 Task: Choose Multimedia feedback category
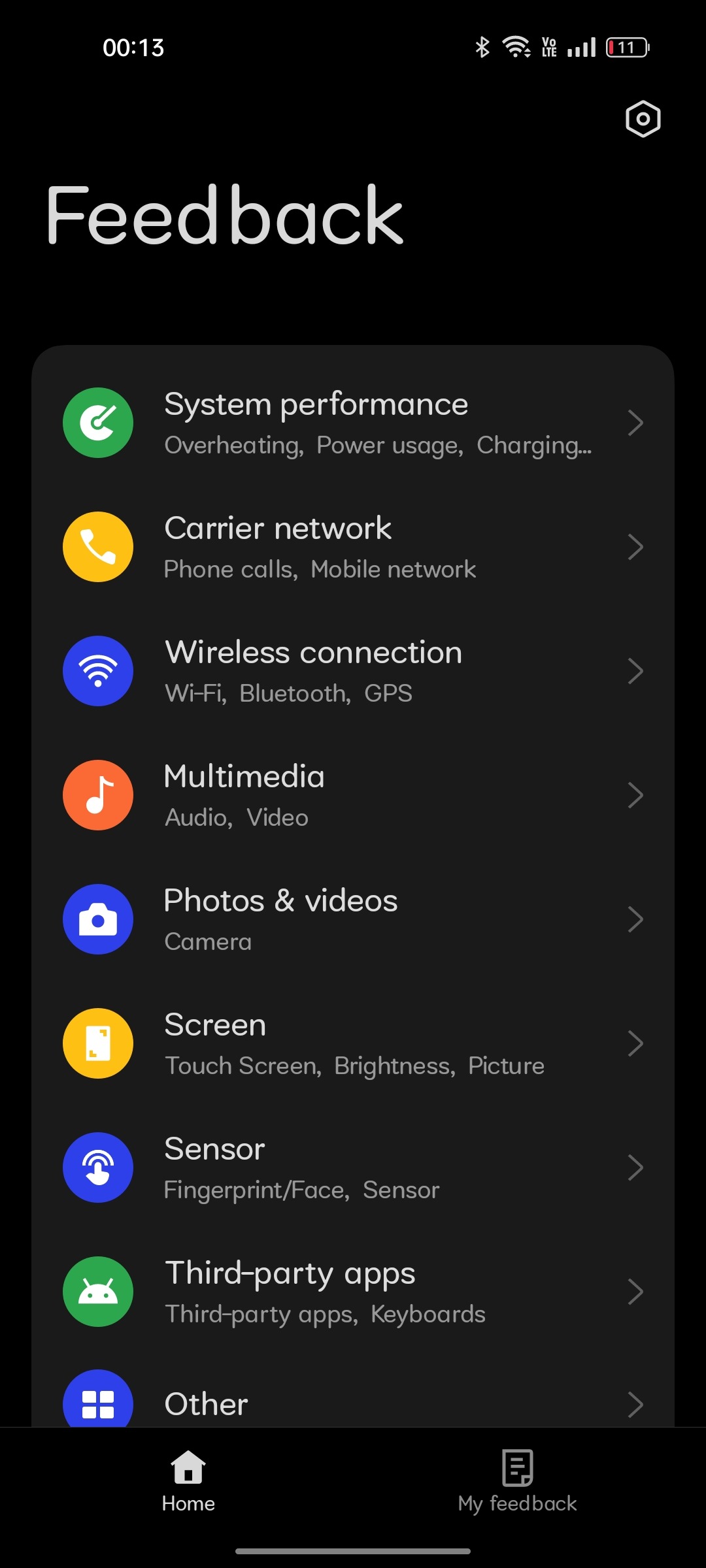(353, 795)
